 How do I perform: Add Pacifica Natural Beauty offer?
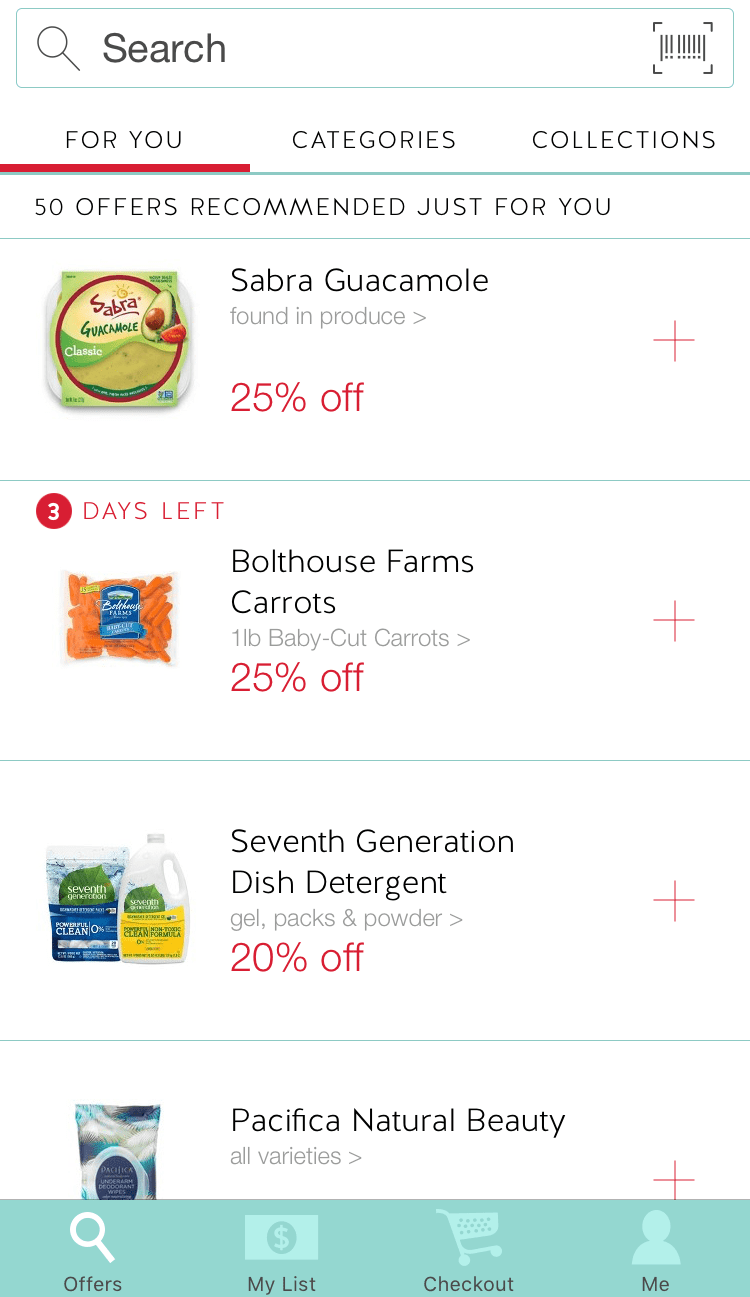pos(674,1180)
